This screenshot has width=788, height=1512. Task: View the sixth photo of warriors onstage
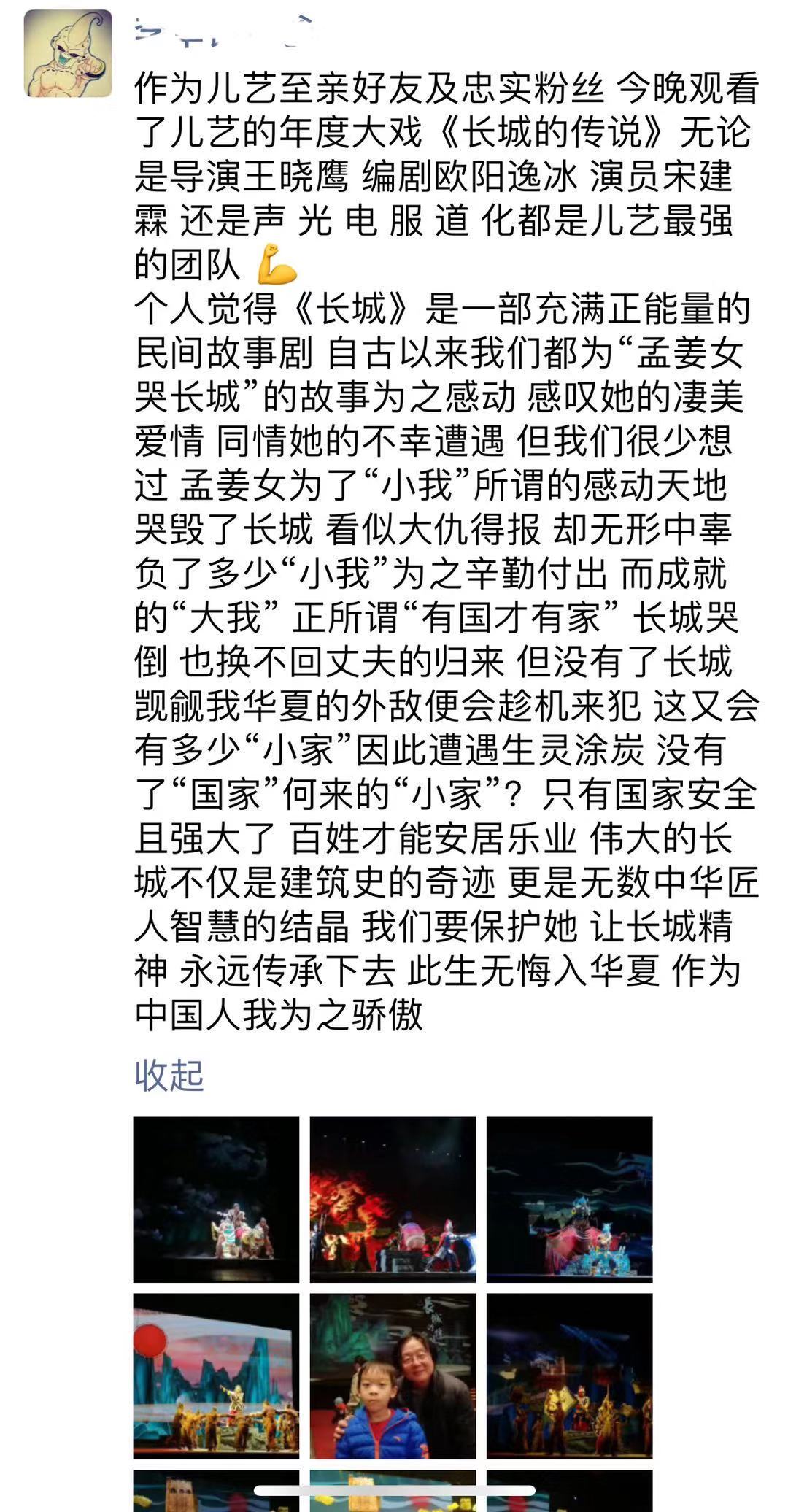(569, 1376)
